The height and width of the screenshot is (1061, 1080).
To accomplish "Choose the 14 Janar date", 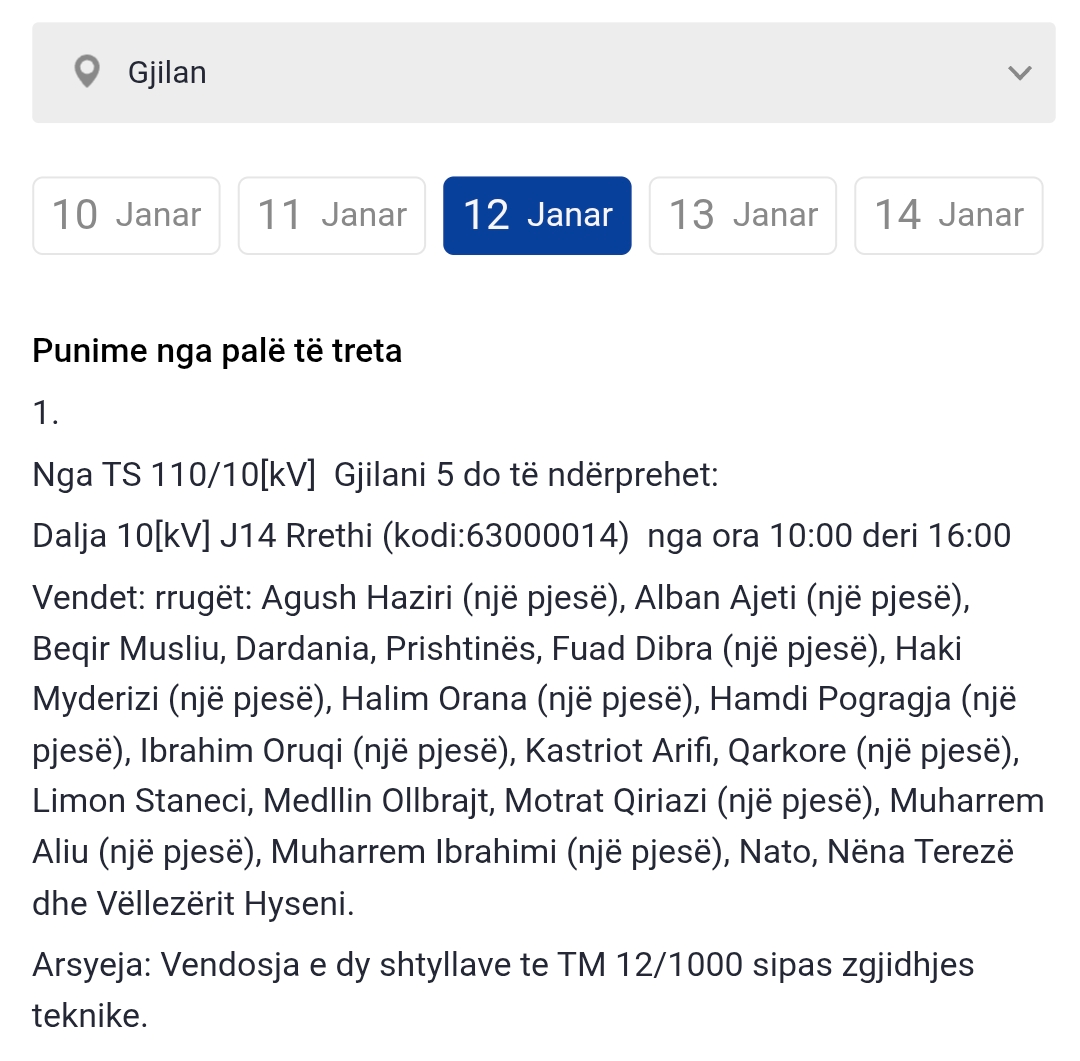I will coord(948,215).
